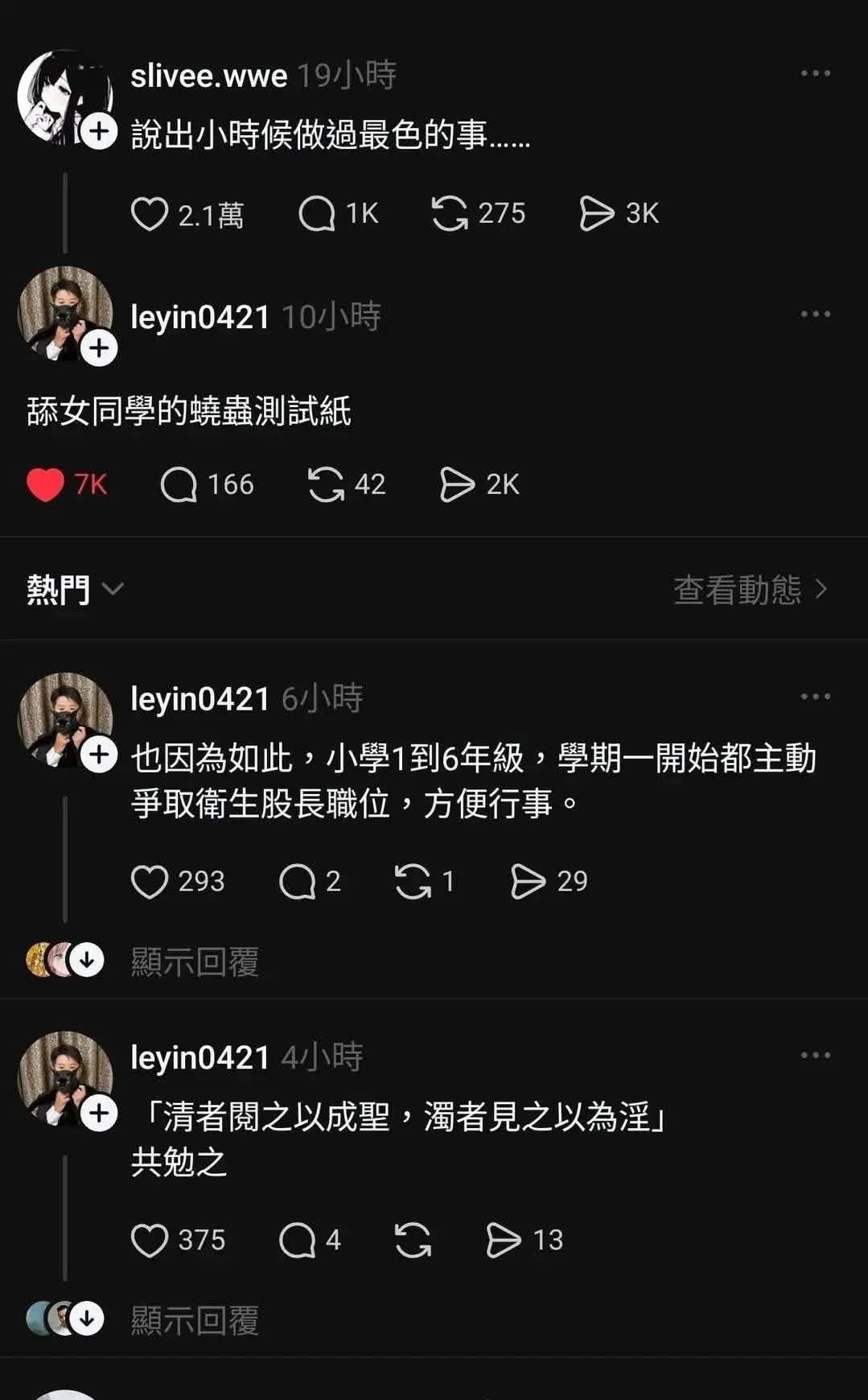Image resolution: width=868 pixels, height=1400 pixels.
Task: Expand 顯示回覆 under the 4小時 reply
Action: click(x=195, y=1320)
